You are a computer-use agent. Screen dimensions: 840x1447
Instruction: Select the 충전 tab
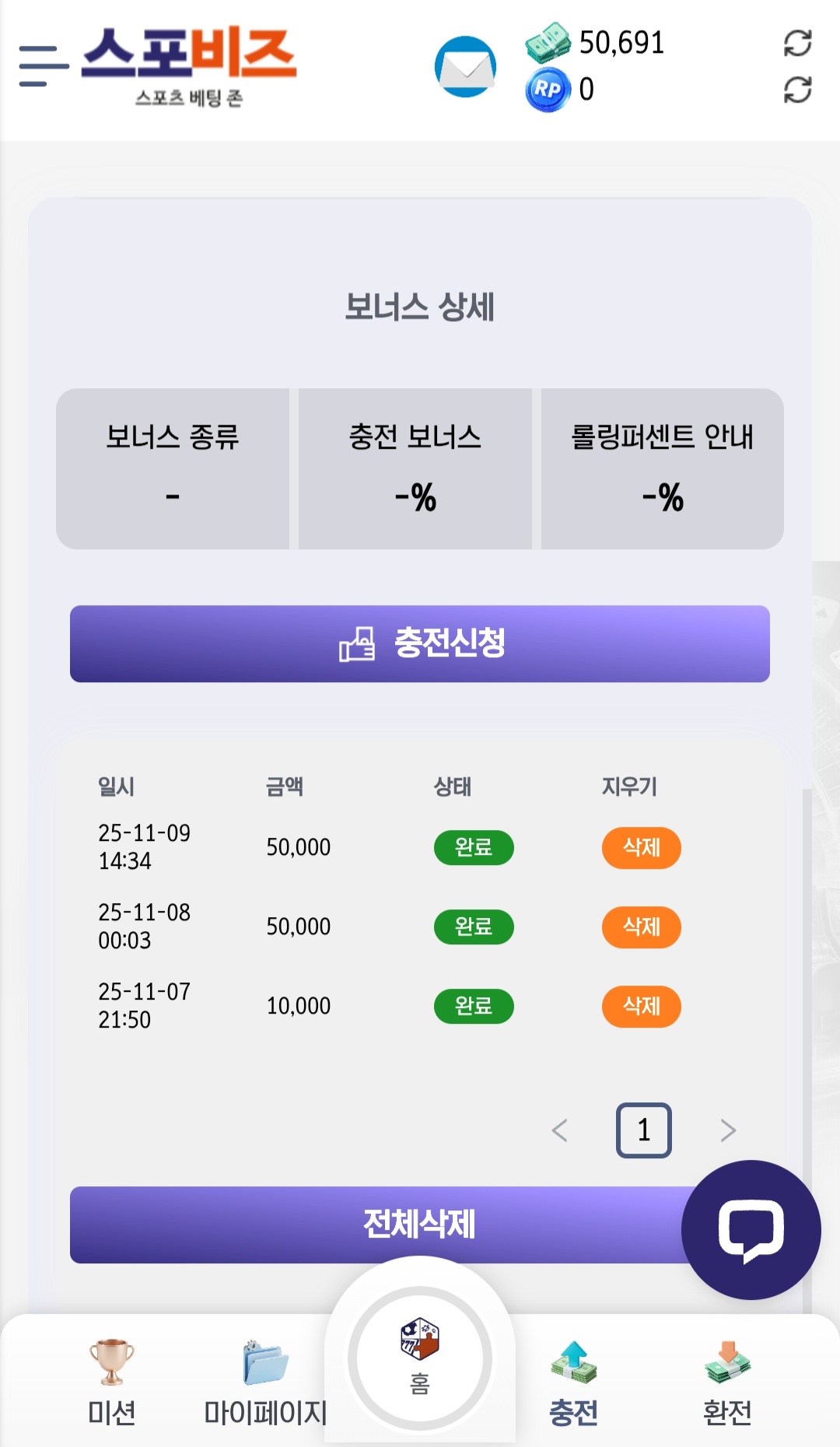pyautogui.click(x=573, y=1382)
